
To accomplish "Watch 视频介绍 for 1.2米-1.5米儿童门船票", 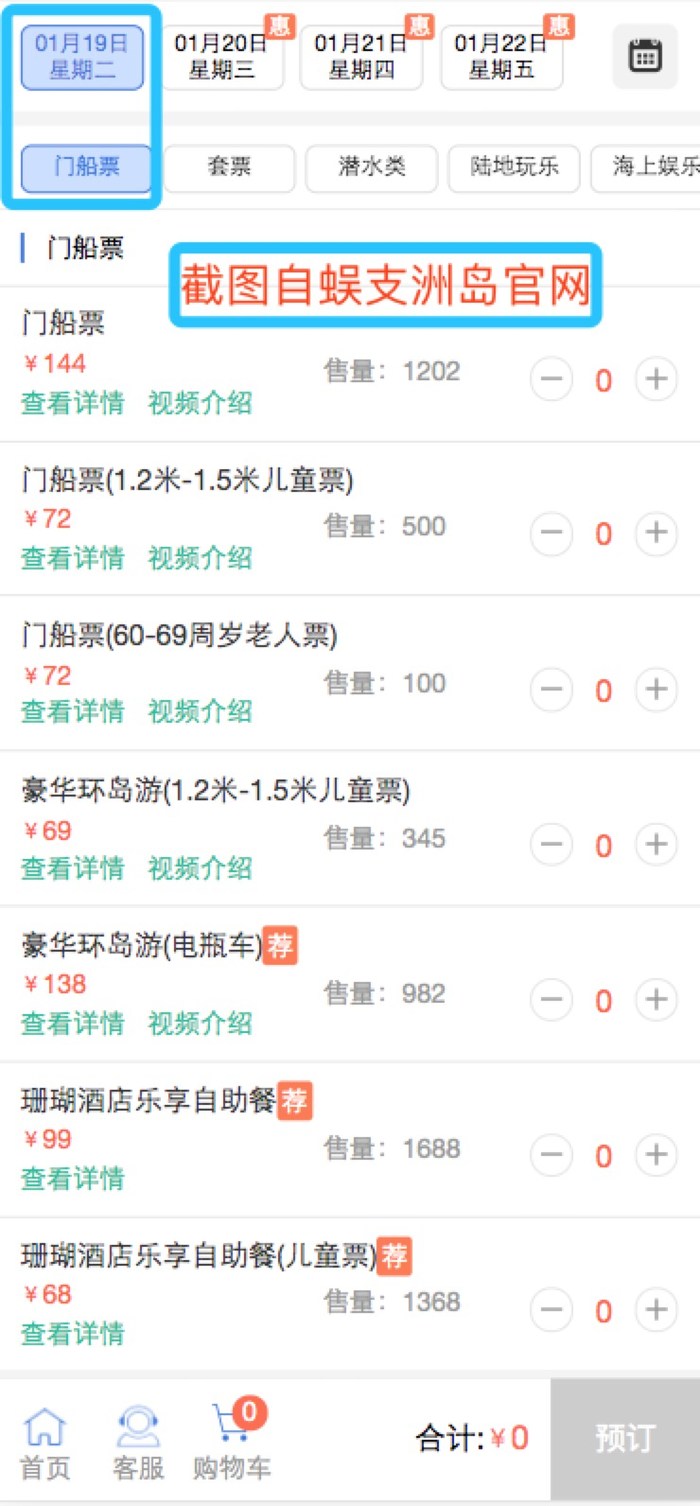I will pyautogui.click(x=200, y=558).
